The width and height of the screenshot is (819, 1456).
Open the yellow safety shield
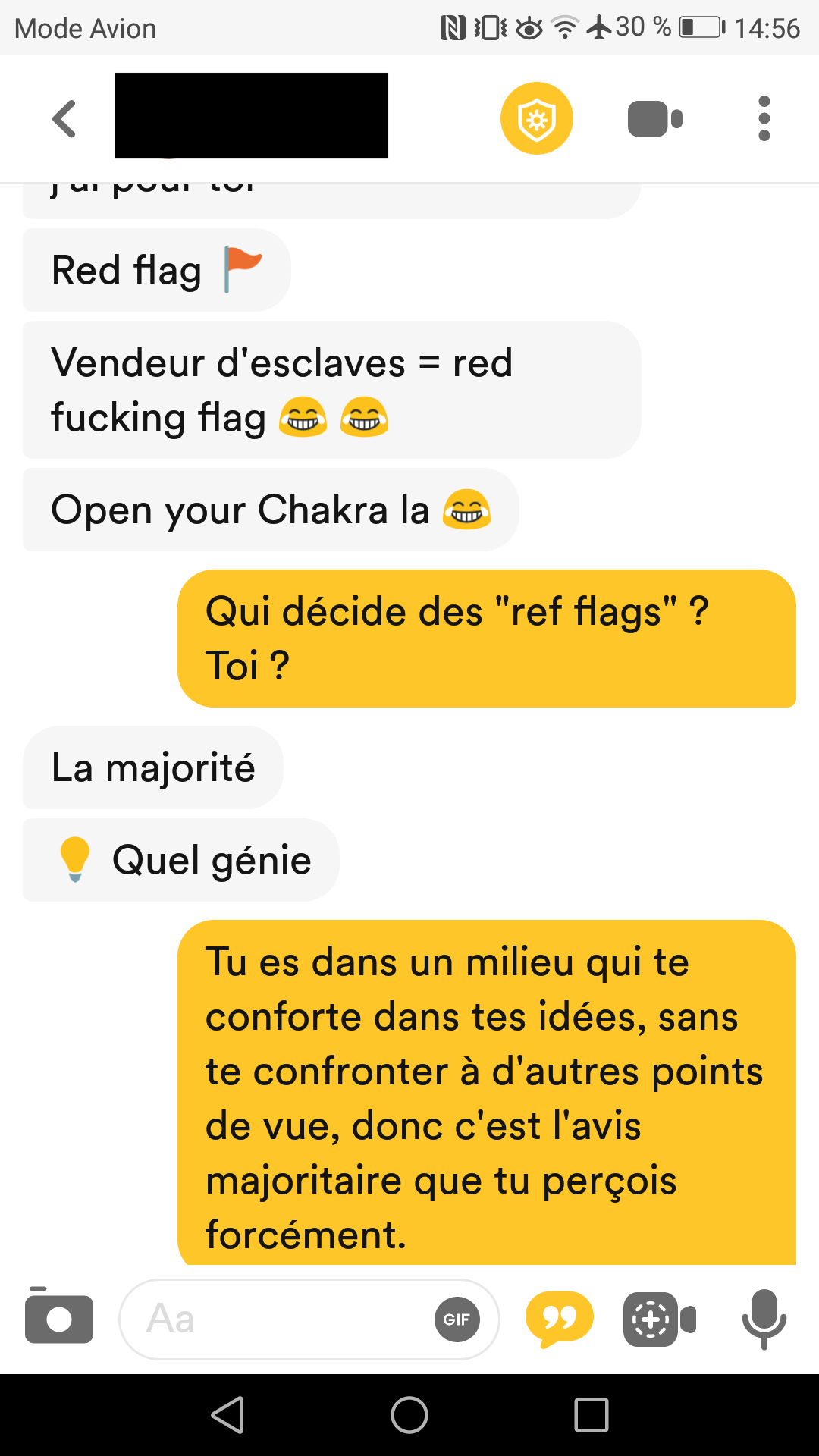(537, 118)
